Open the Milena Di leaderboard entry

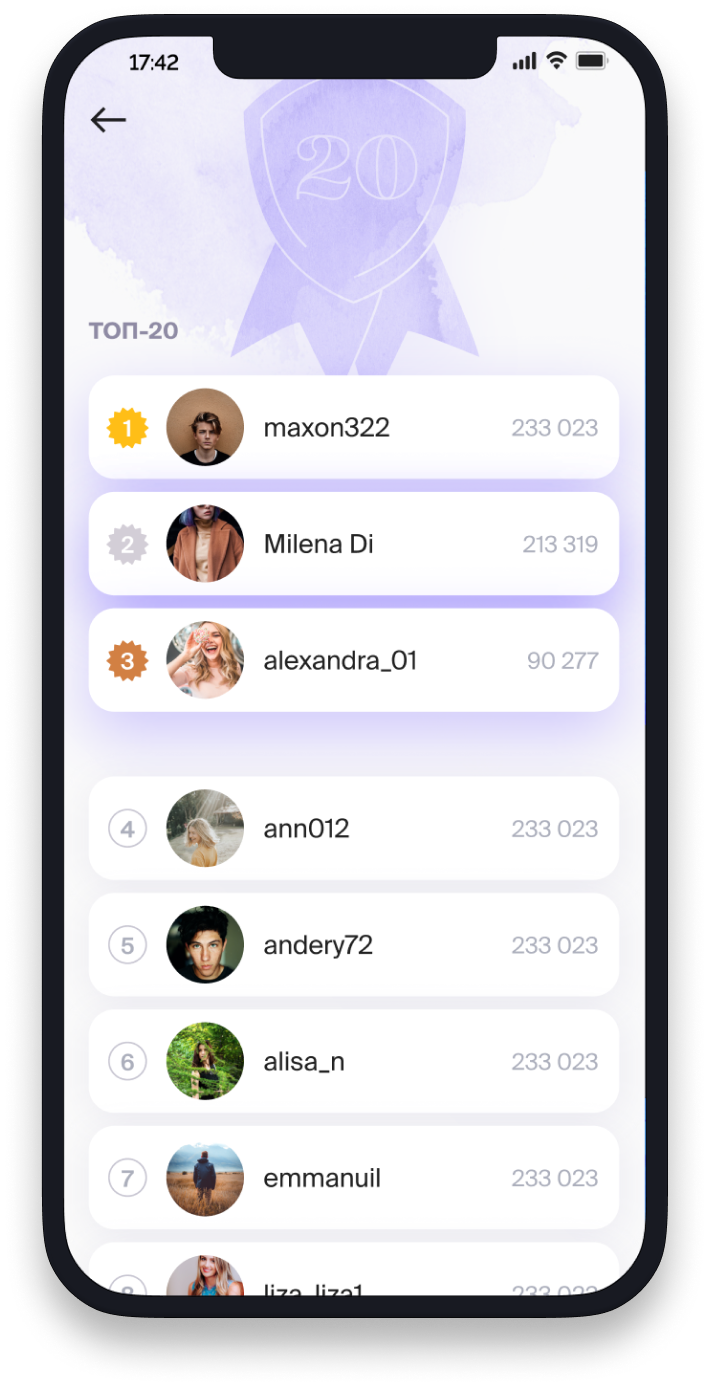click(353, 544)
